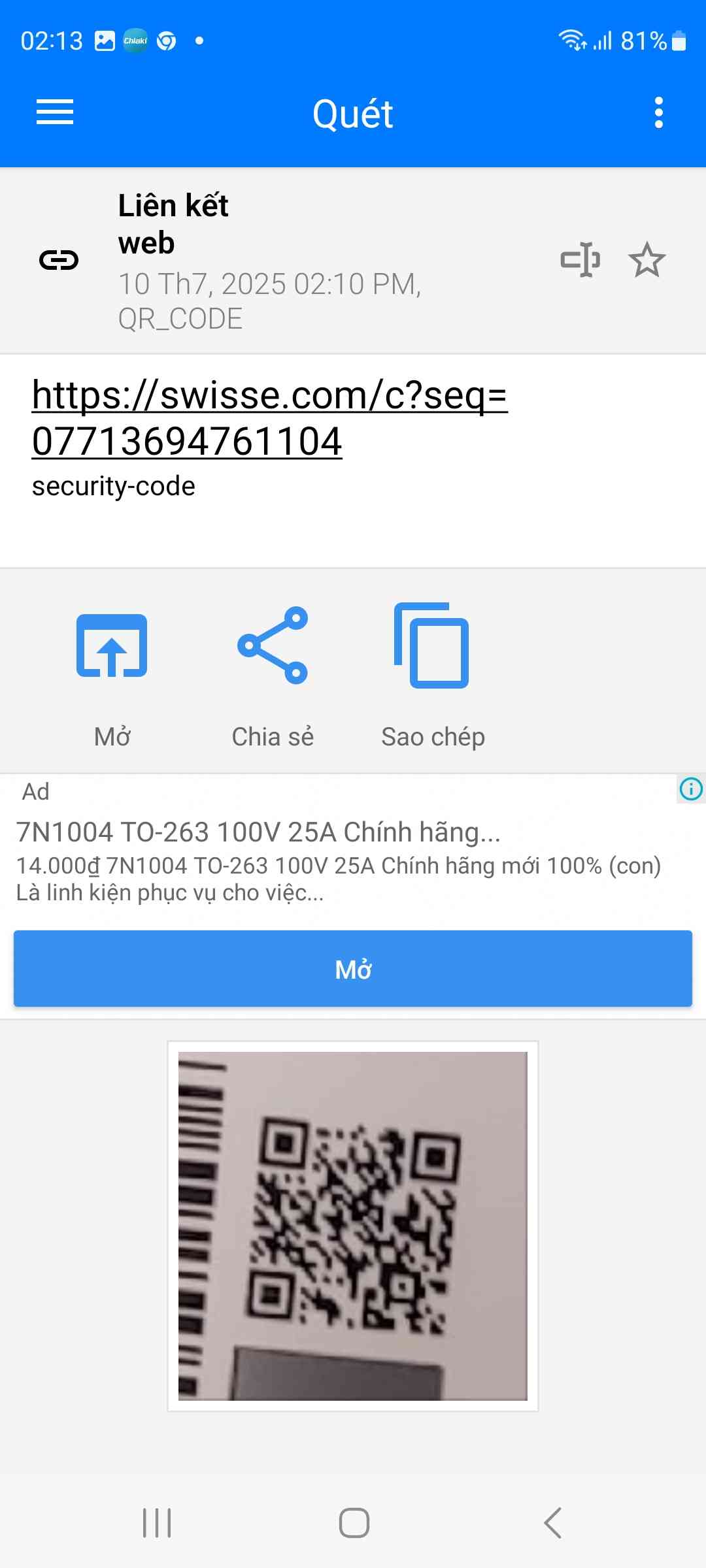Screen dimensions: 706x1568
Task: Go back using the system back button
Action: (x=552, y=1523)
